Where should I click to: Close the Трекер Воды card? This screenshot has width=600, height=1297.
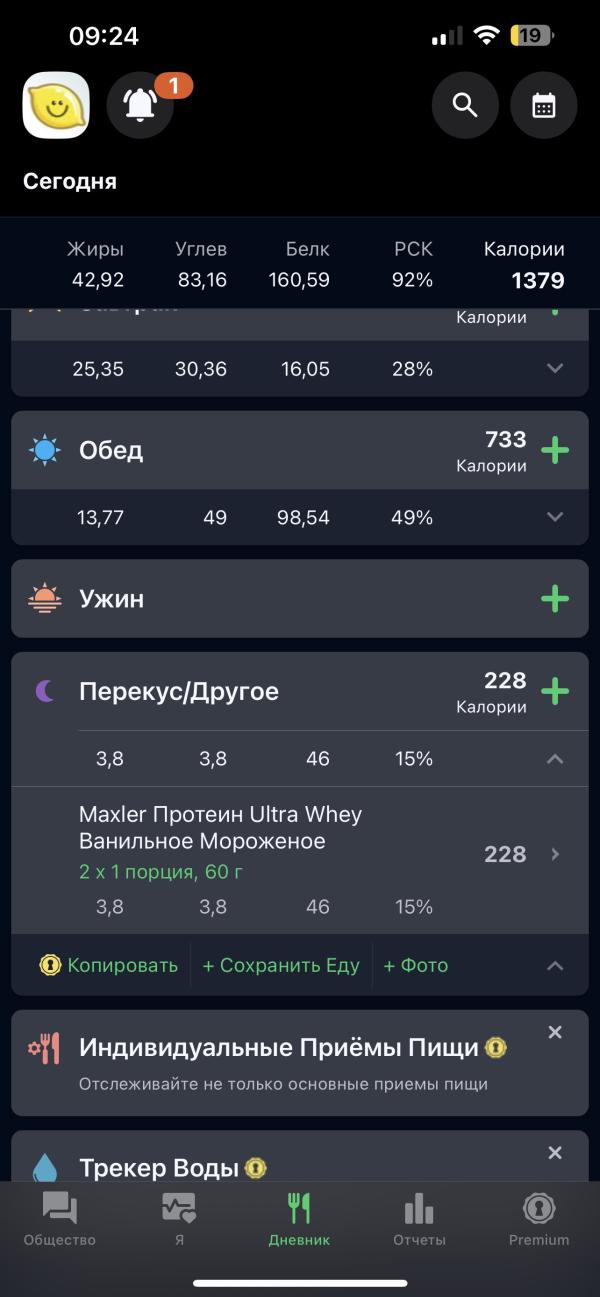click(x=555, y=1153)
